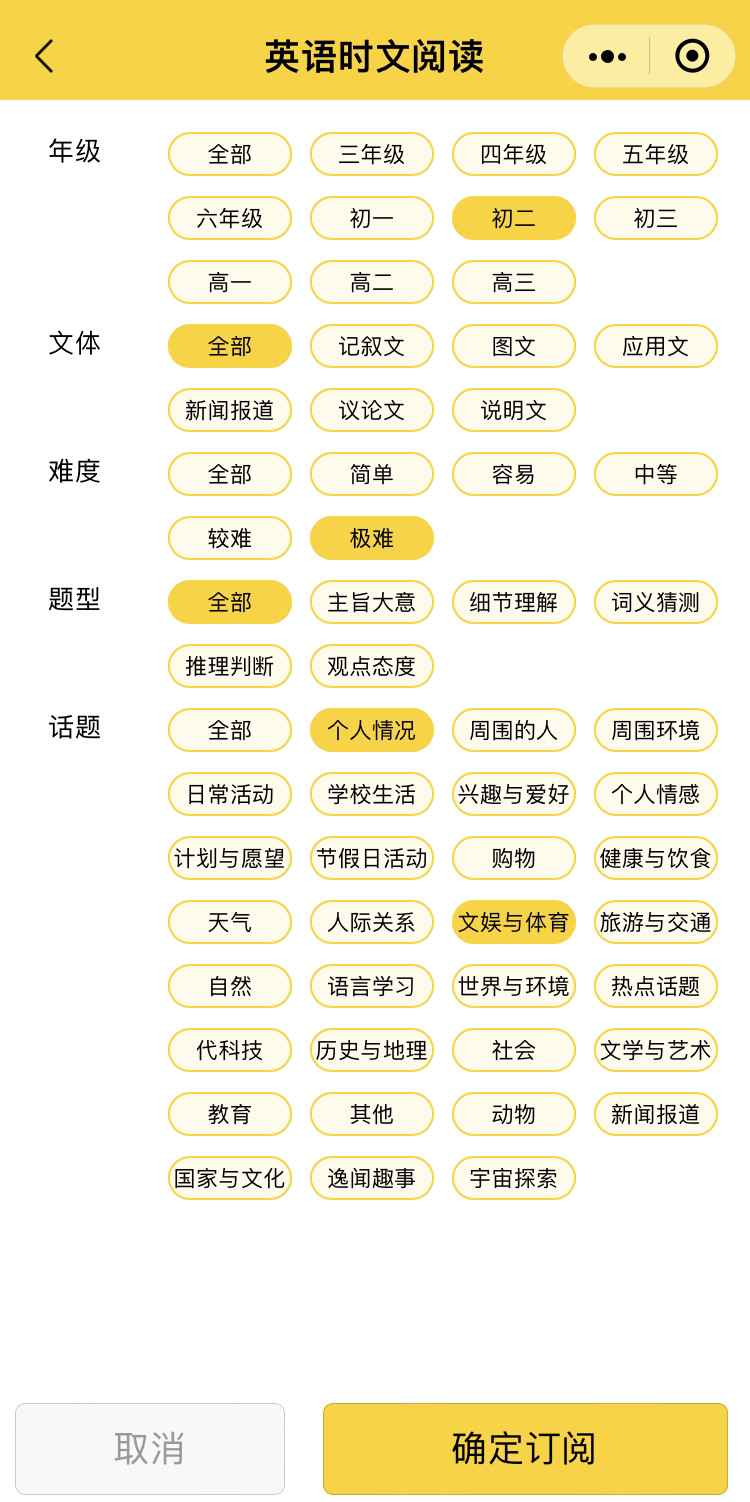
Task: Go back using the top-left arrow
Action: pos(44,56)
